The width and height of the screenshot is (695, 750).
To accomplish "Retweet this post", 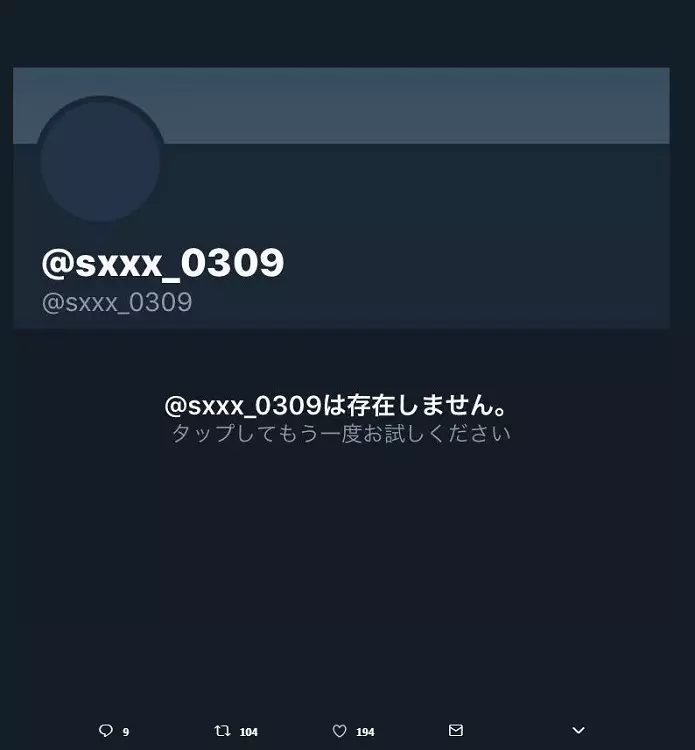I will pos(223,731).
